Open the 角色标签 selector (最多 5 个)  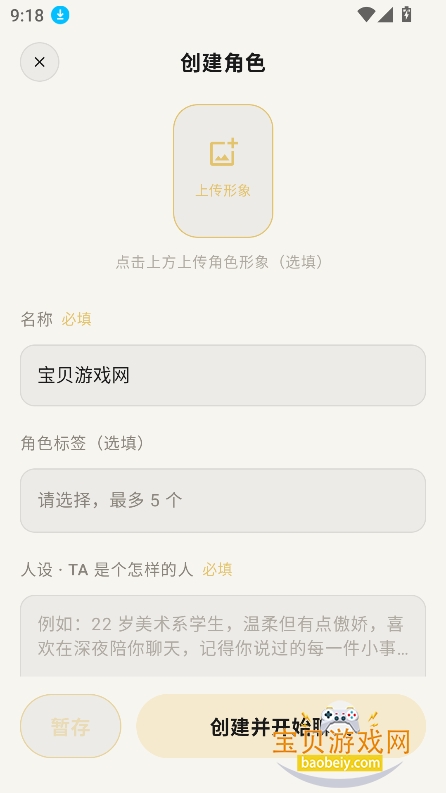coord(223,500)
